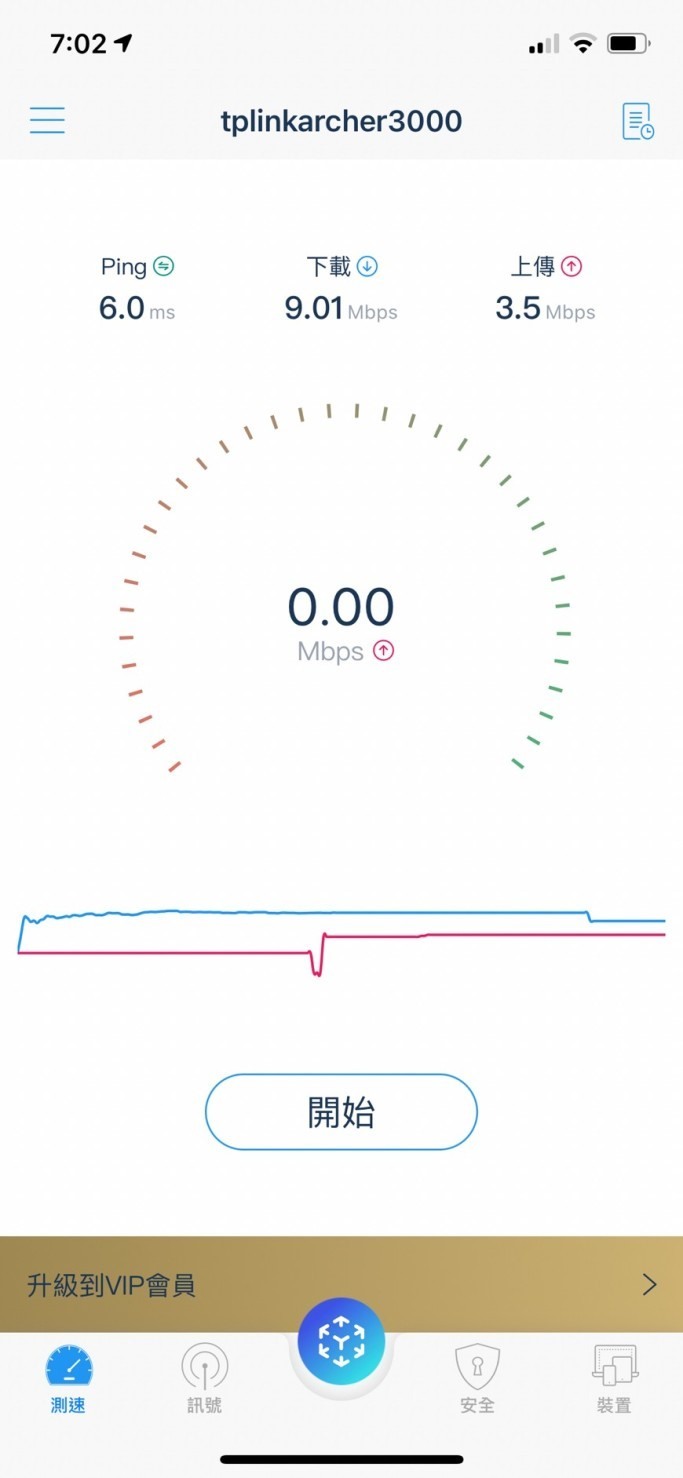
Task: Open the hamburger drawer menu
Action: (47, 121)
